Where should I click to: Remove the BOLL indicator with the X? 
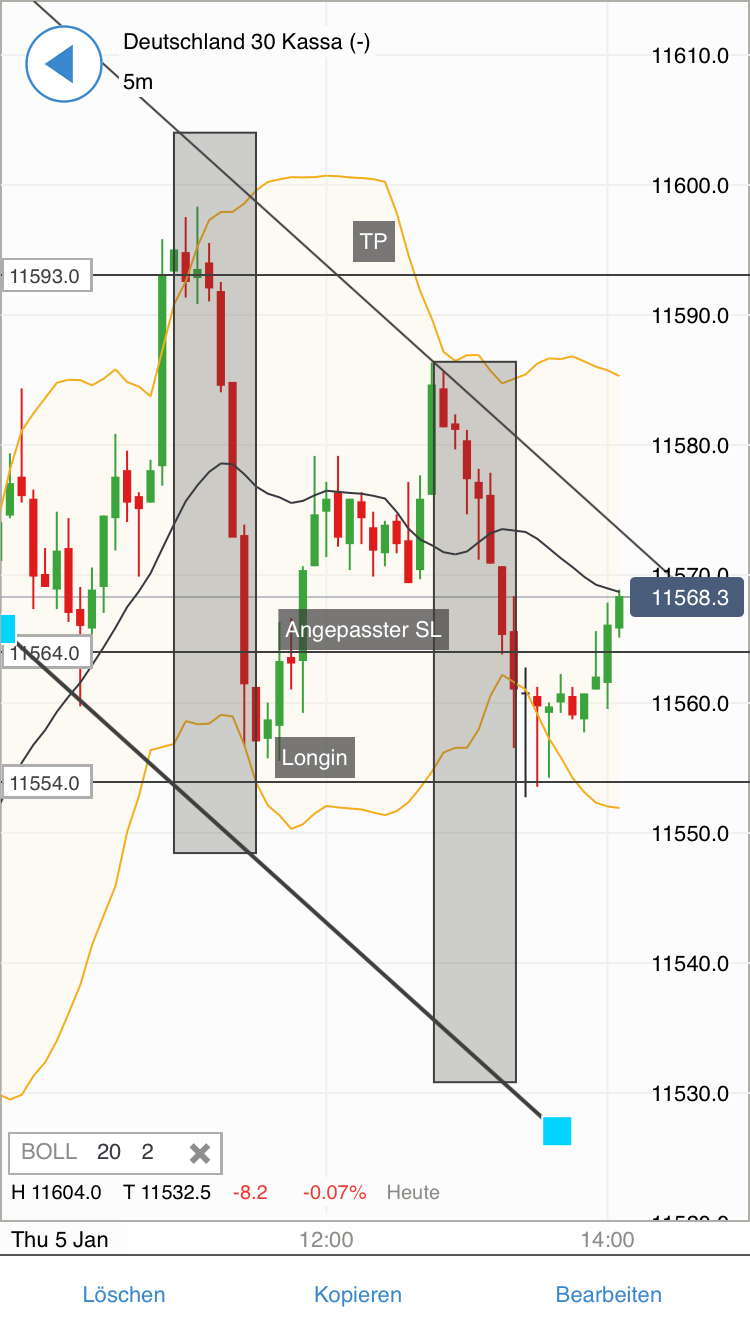click(x=200, y=1153)
